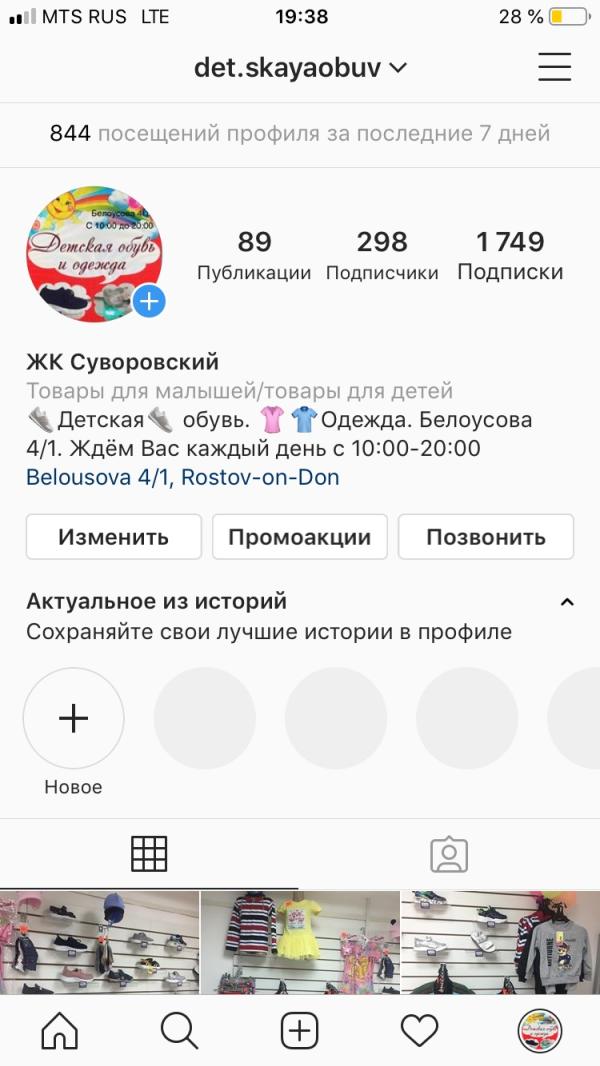Open the Belousova 4/1, Rostov-on-Don address link
This screenshot has height=1066, width=600.
183,477
